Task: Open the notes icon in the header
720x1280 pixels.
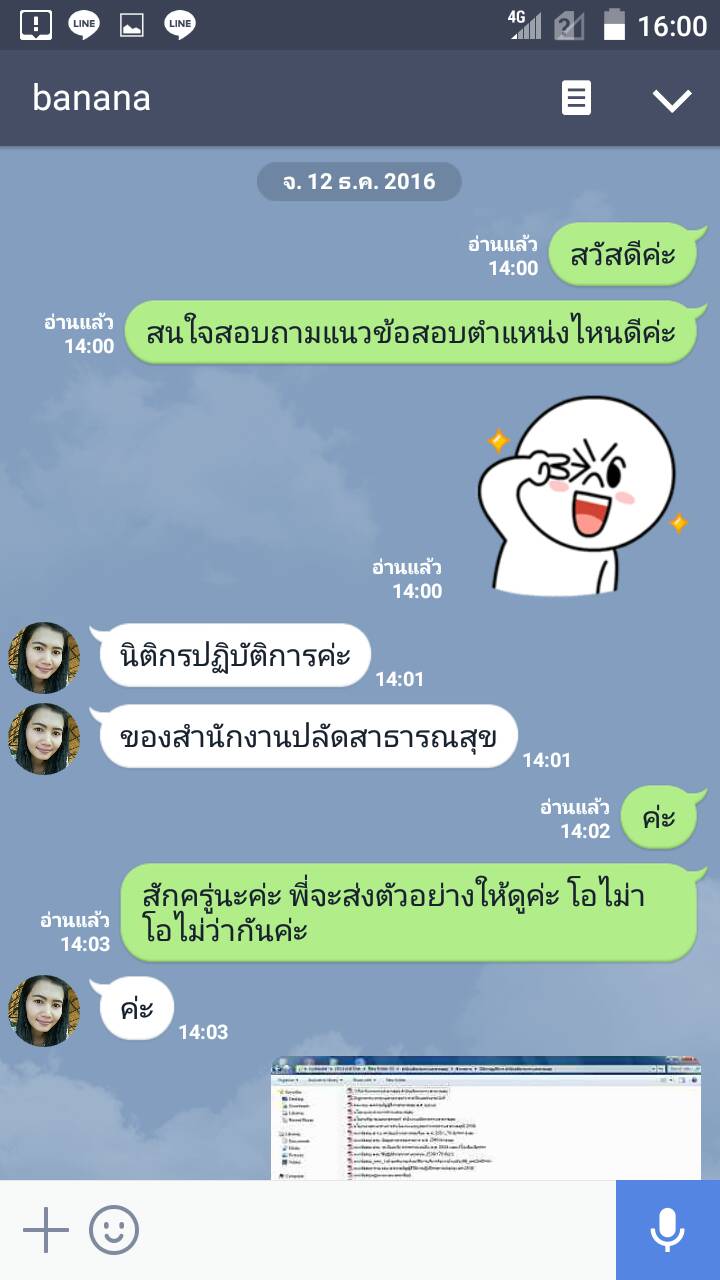Action: tap(576, 98)
